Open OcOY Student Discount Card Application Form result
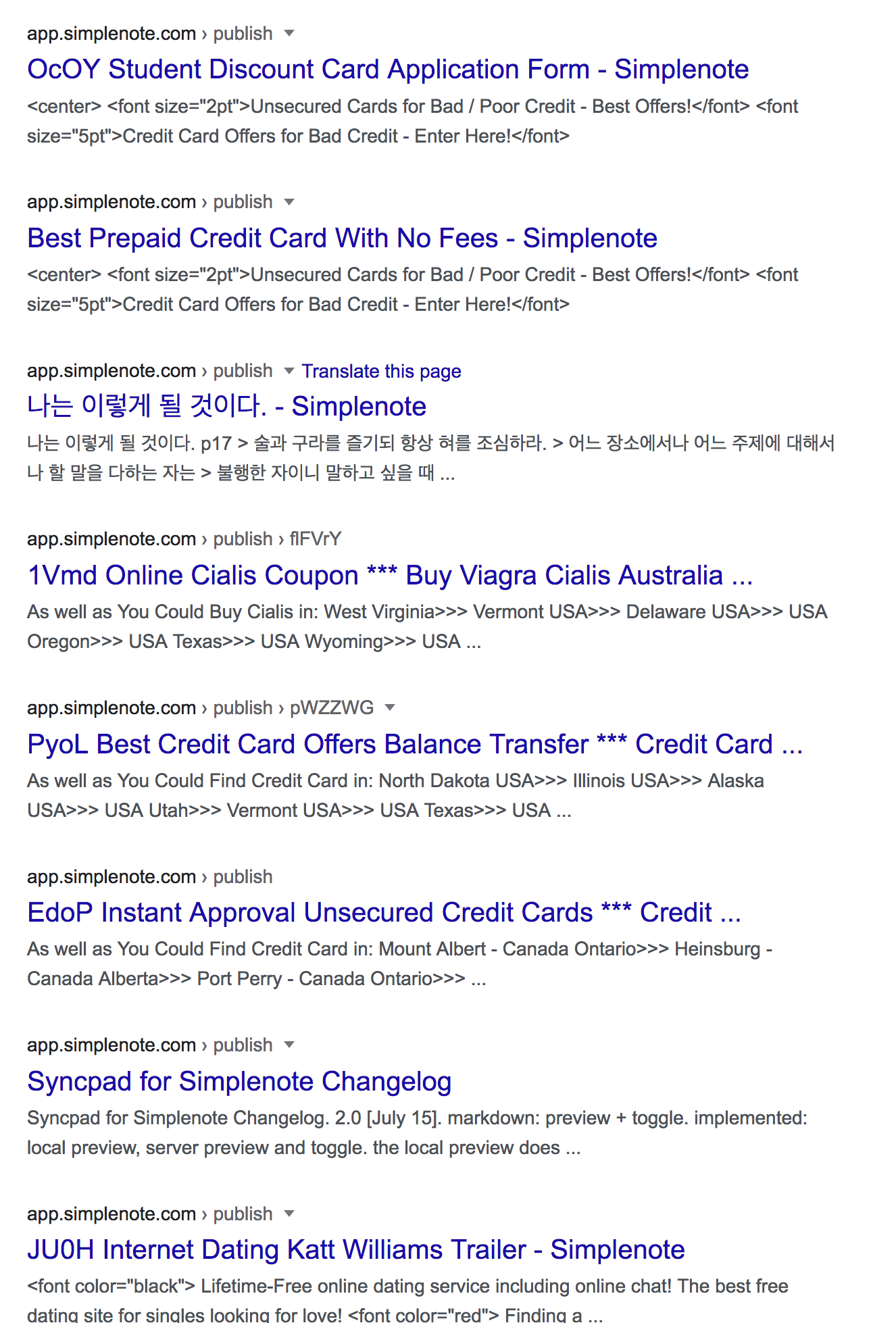This screenshot has height=1323, width=896. [388, 70]
